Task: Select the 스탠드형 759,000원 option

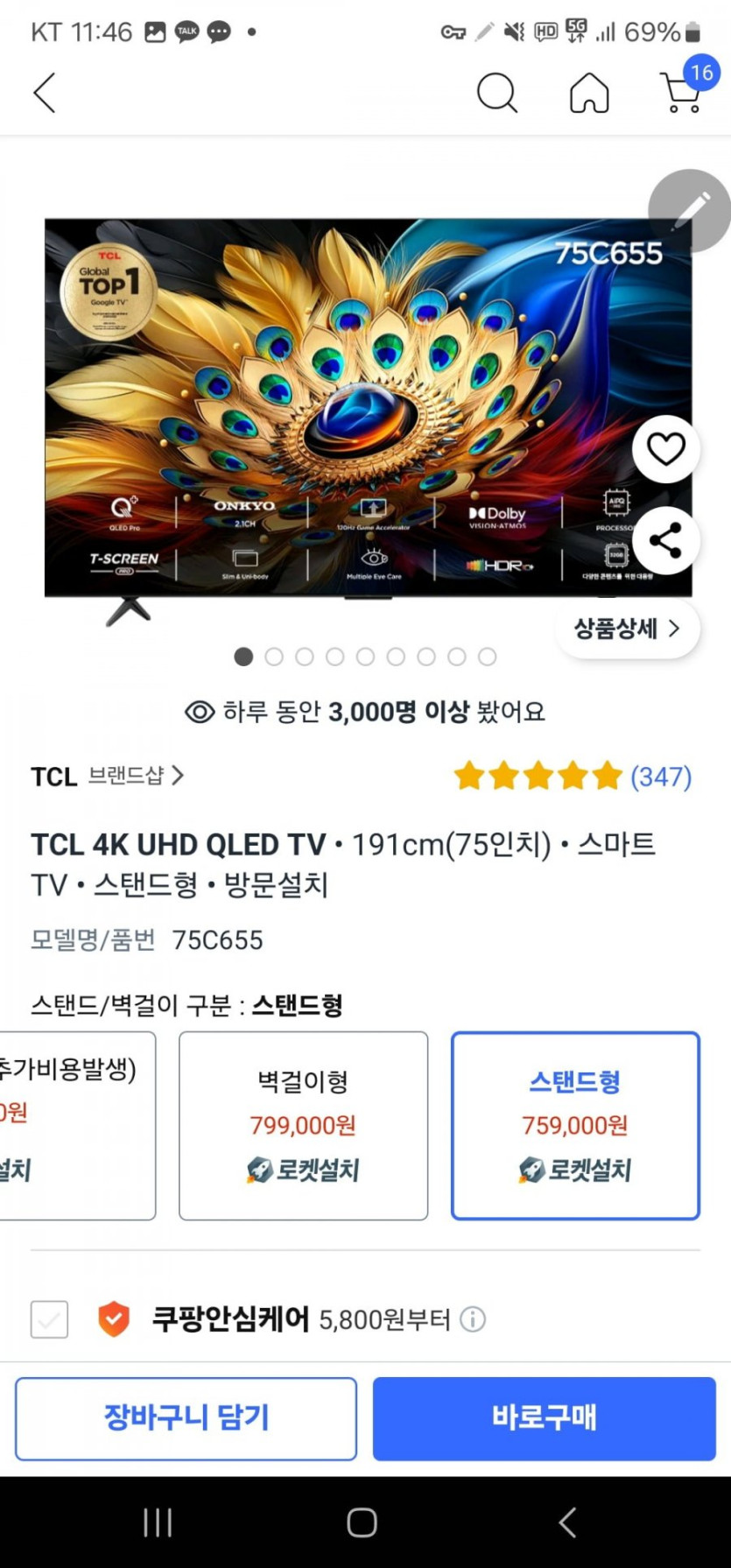Action: tap(575, 1125)
